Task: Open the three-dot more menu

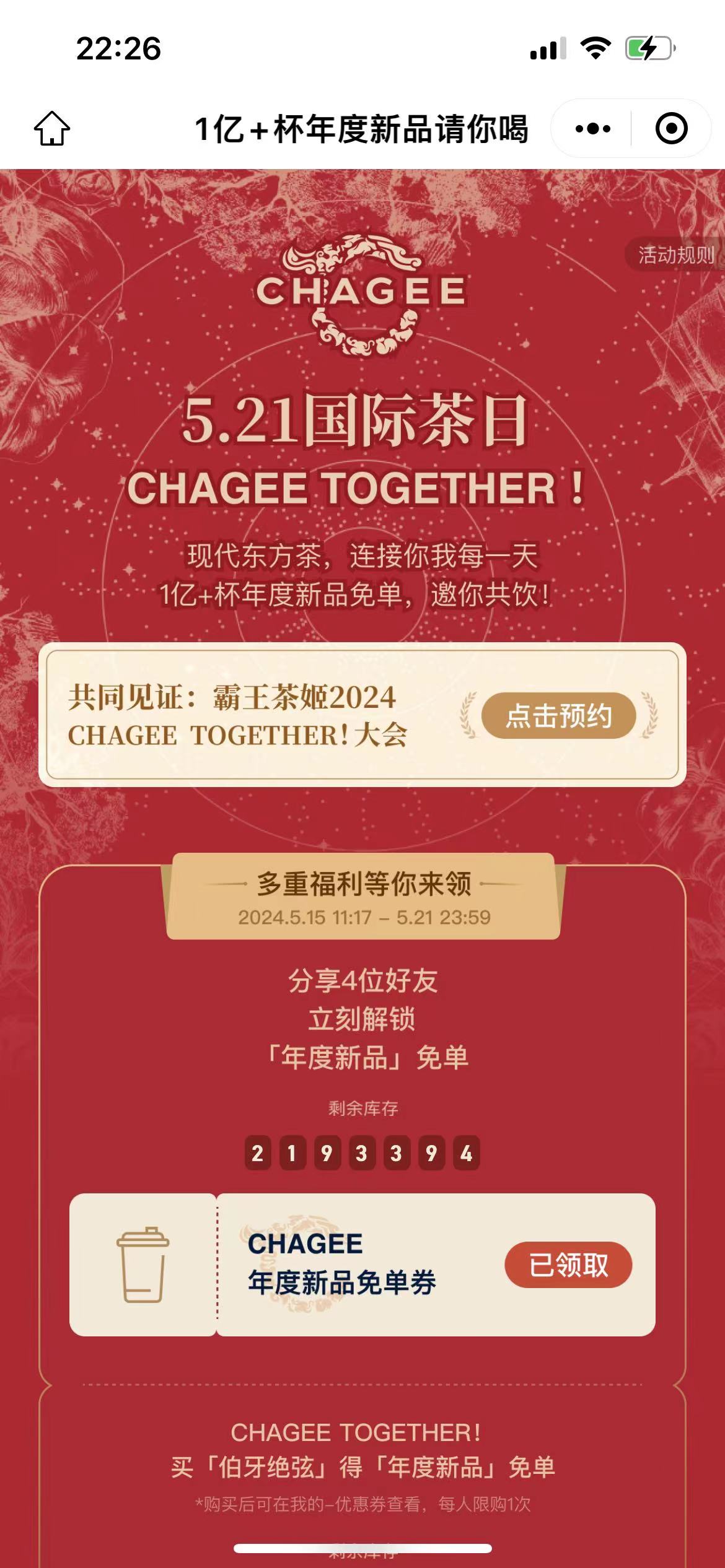Action: coord(592,129)
